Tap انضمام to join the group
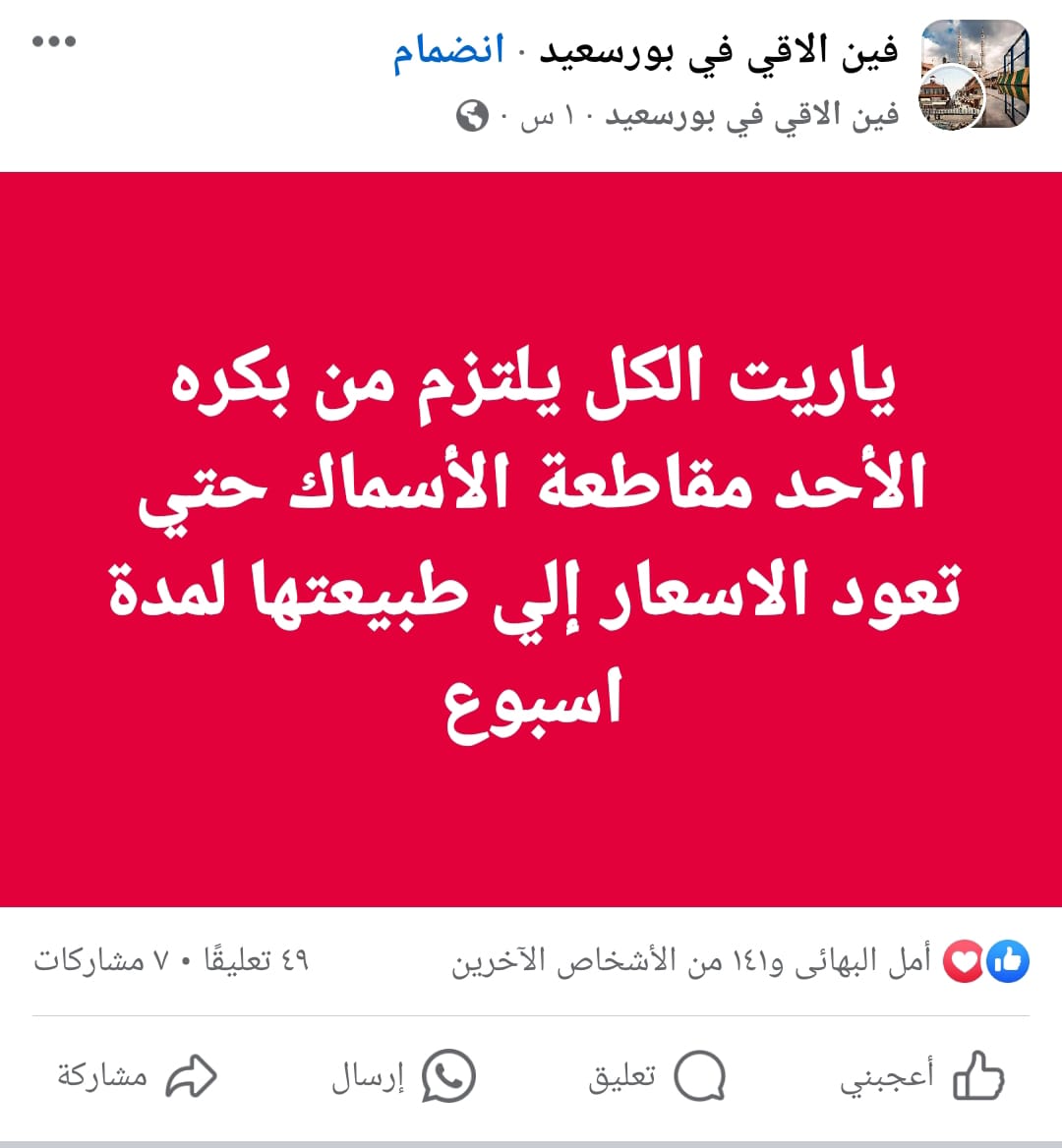Viewport: 1062px width, 1148px height. (448, 50)
